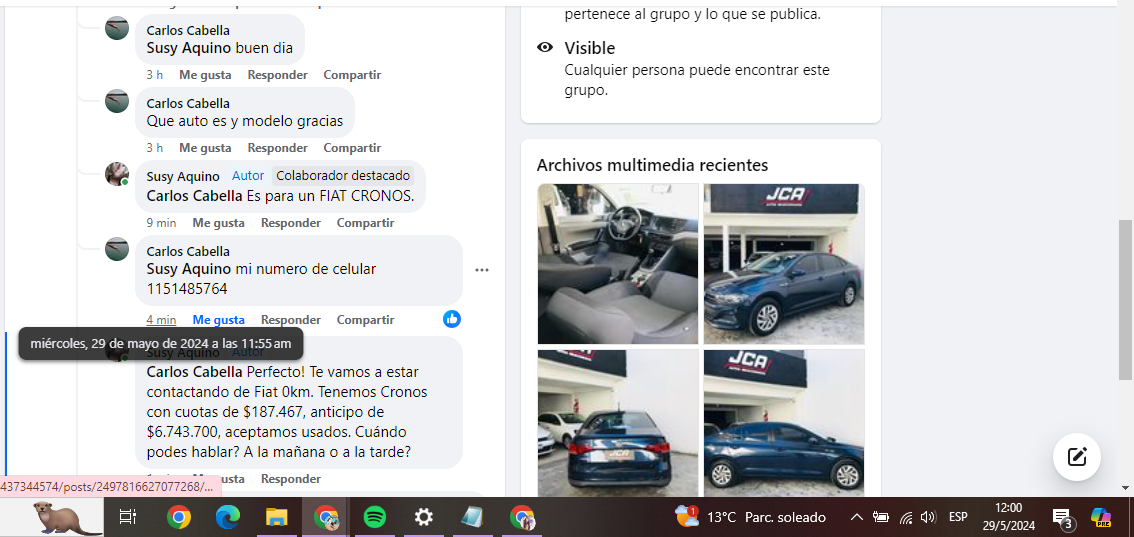The width and height of the screenshot is (1134, 537).
Task: Like Carlos Cabella's "buen dia" comment
Action: tap(205, 75)
